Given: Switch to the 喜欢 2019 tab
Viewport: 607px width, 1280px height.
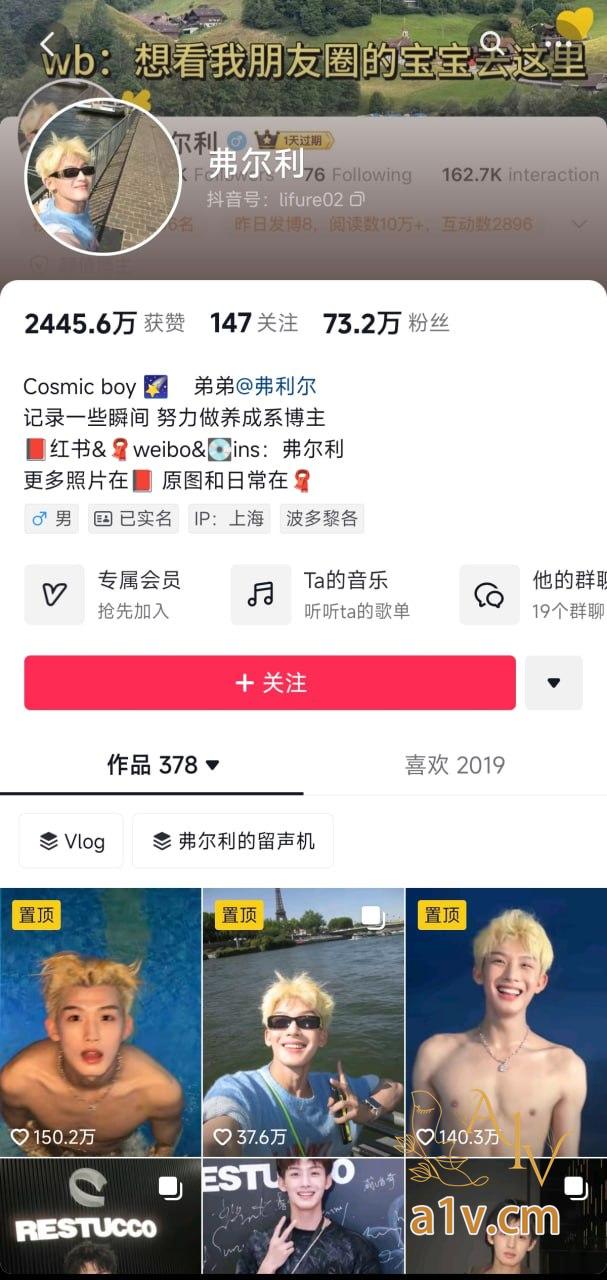Looking at the screenshot, I should tap(454, 765).
